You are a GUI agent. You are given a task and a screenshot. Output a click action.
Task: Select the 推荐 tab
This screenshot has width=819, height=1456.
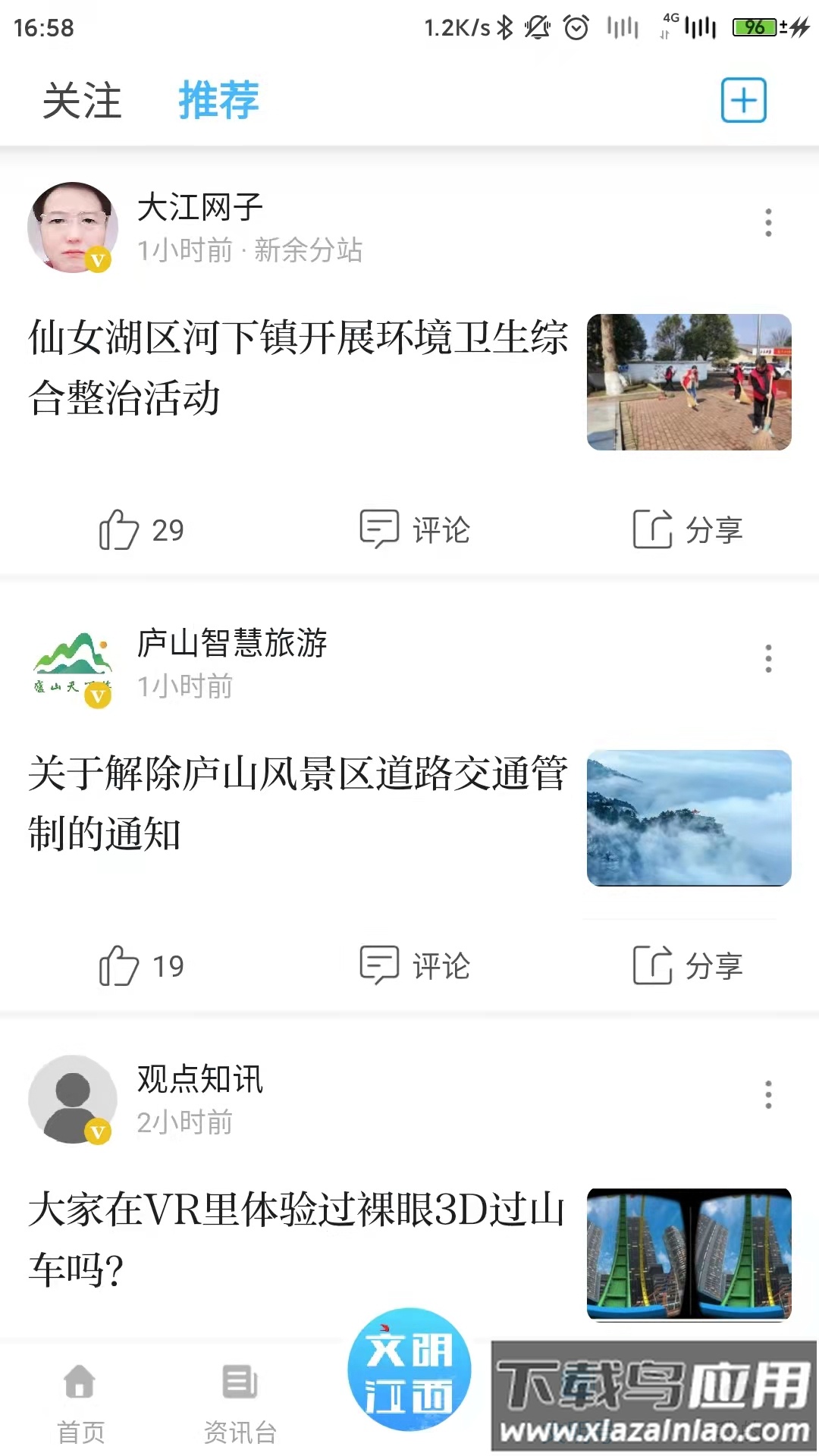(218, 101)
